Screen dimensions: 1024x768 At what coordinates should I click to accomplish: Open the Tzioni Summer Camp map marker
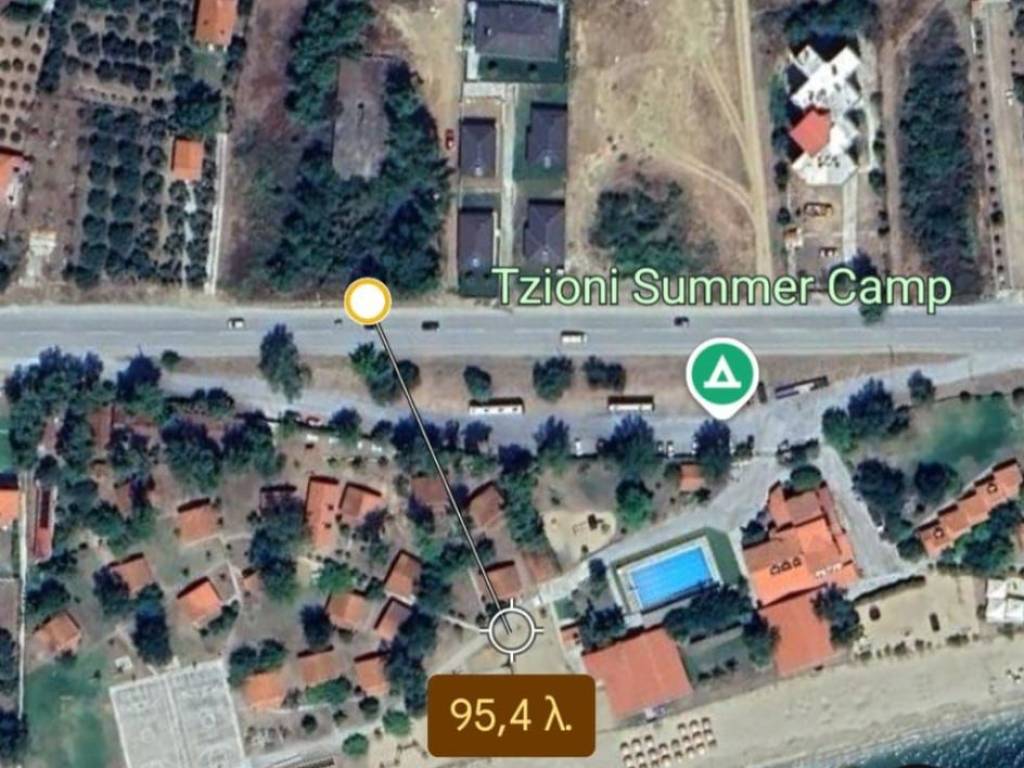click(x=721, y=375)
